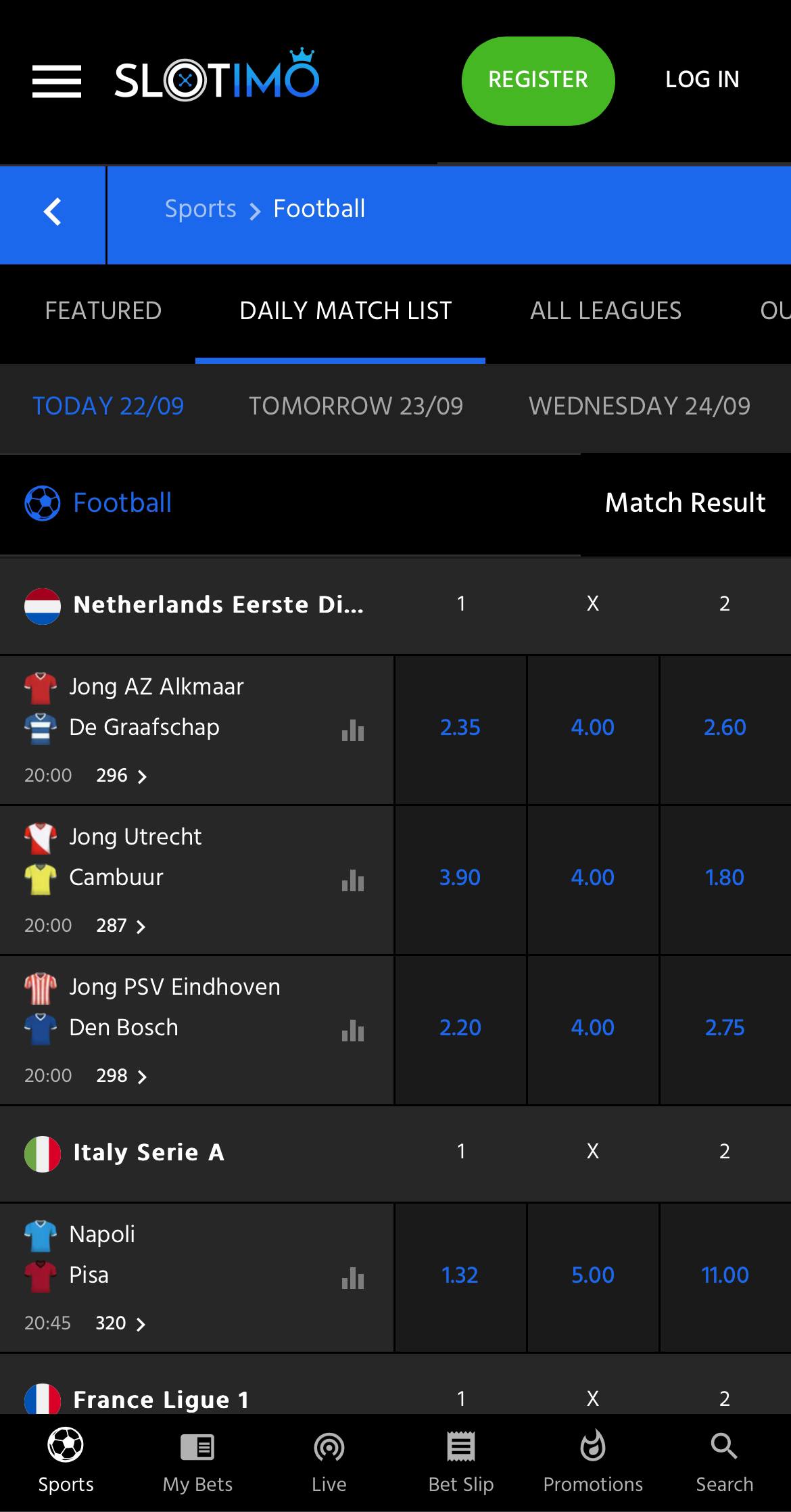
Task: Open 296 markets for Jong AZ Alkmaar match
Action: tap(121, 776)
